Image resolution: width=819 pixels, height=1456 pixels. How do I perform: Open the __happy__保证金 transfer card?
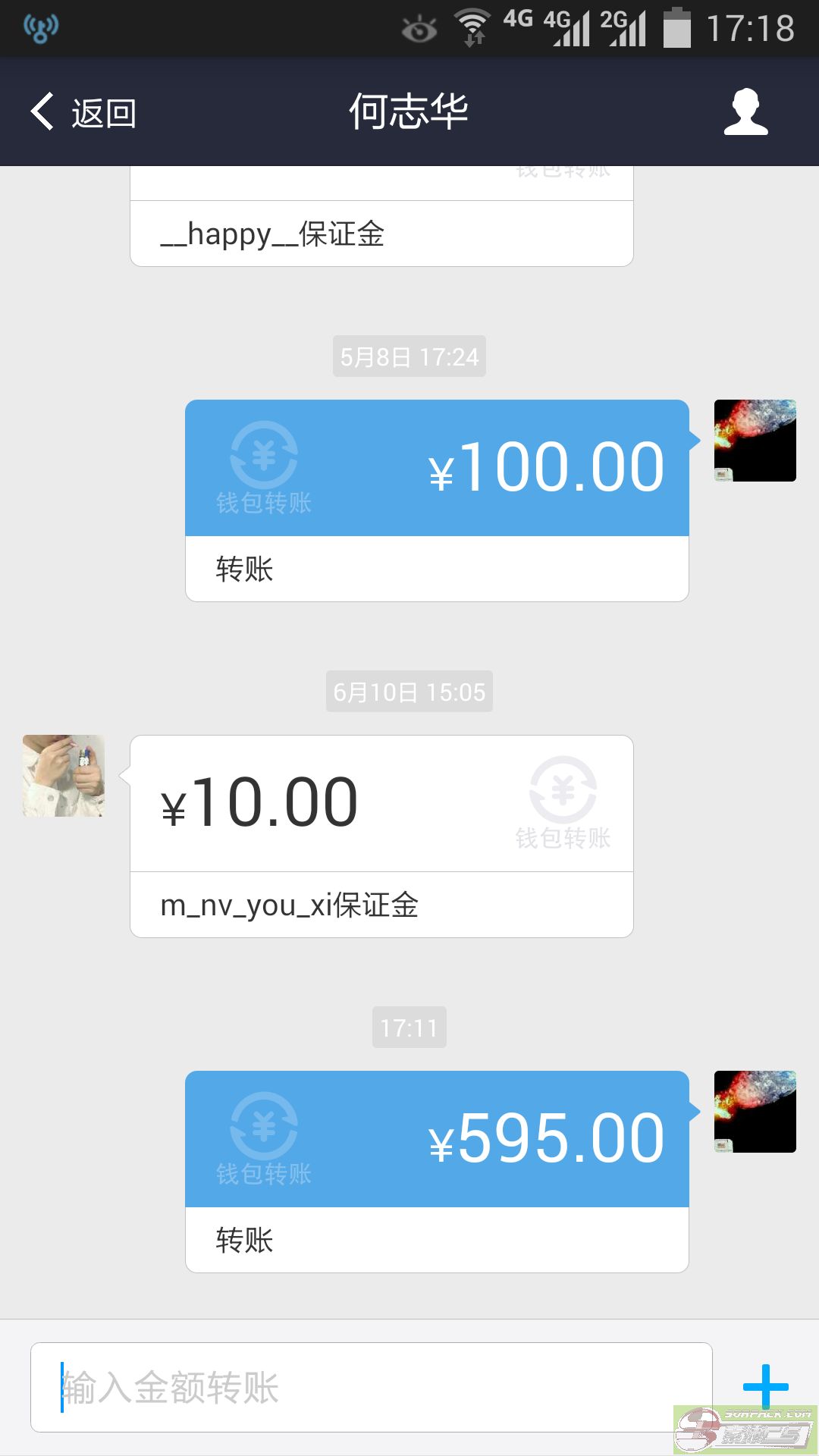[x=381, y=217]
